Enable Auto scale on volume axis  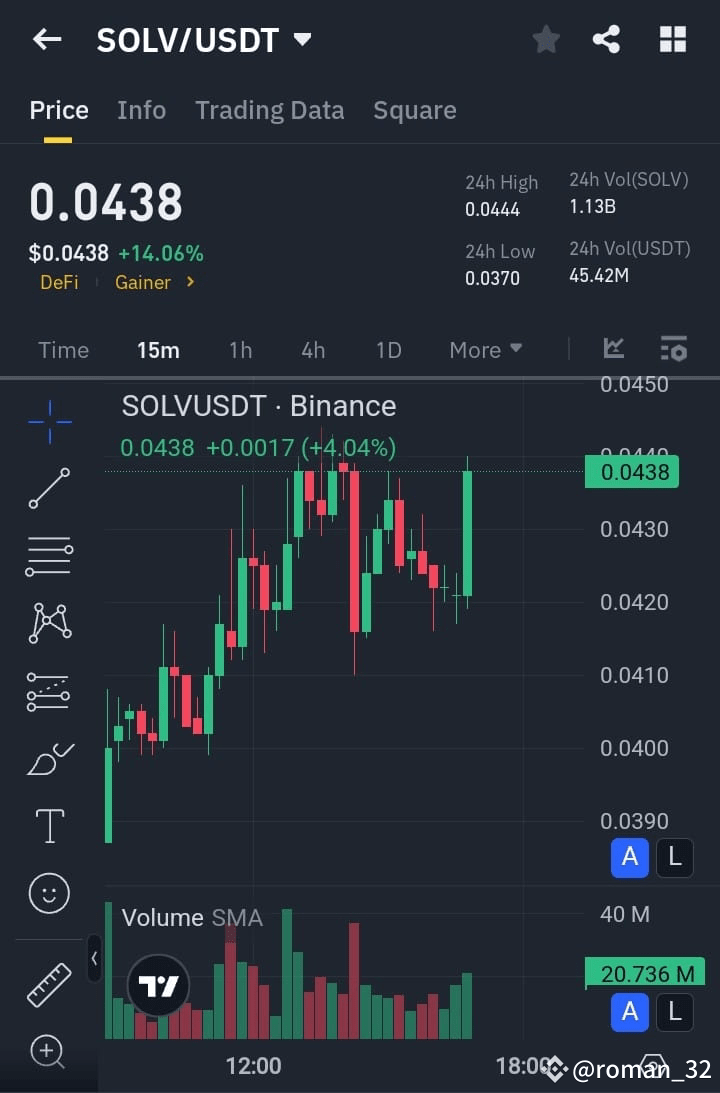click(x=630, y=1012)
